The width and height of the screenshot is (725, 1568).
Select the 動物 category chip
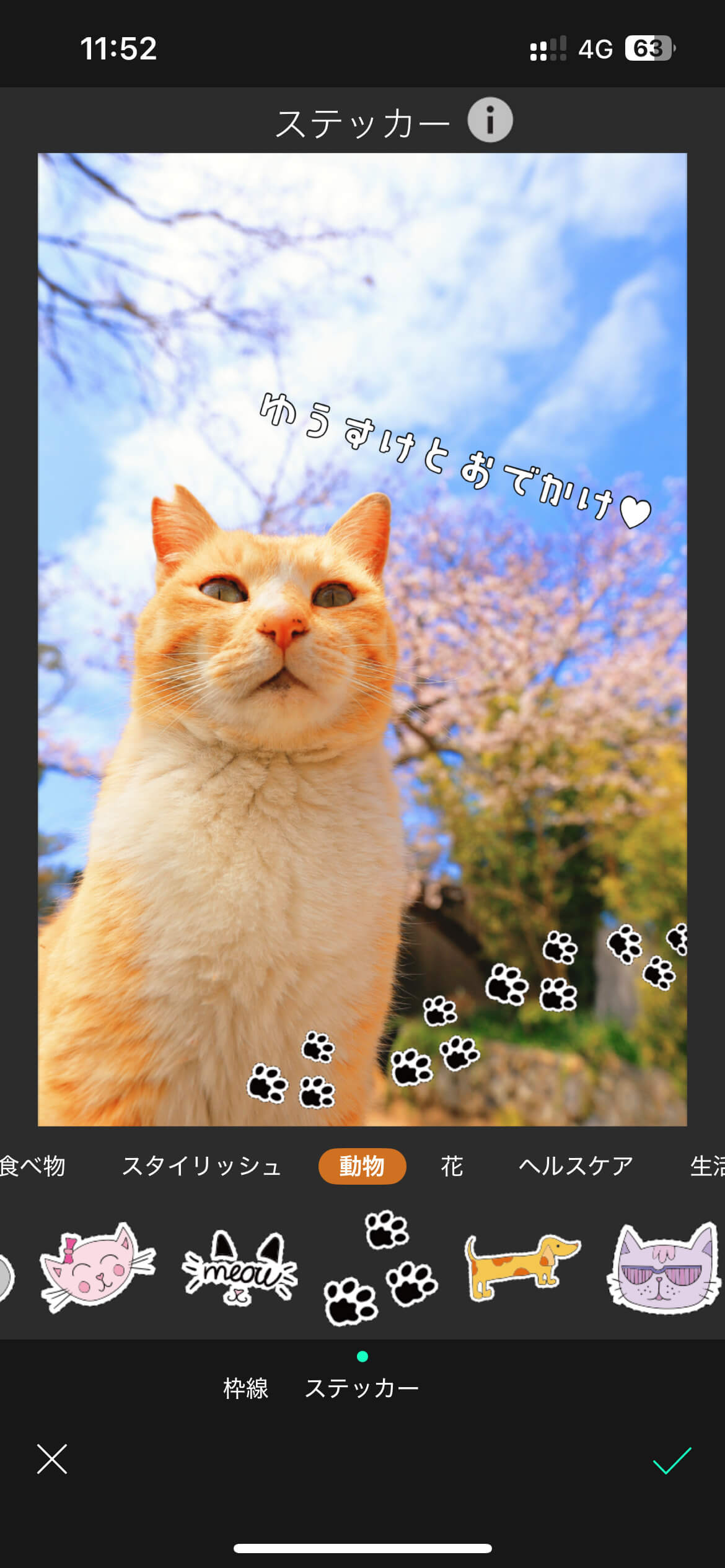(x=362, y=1166)
